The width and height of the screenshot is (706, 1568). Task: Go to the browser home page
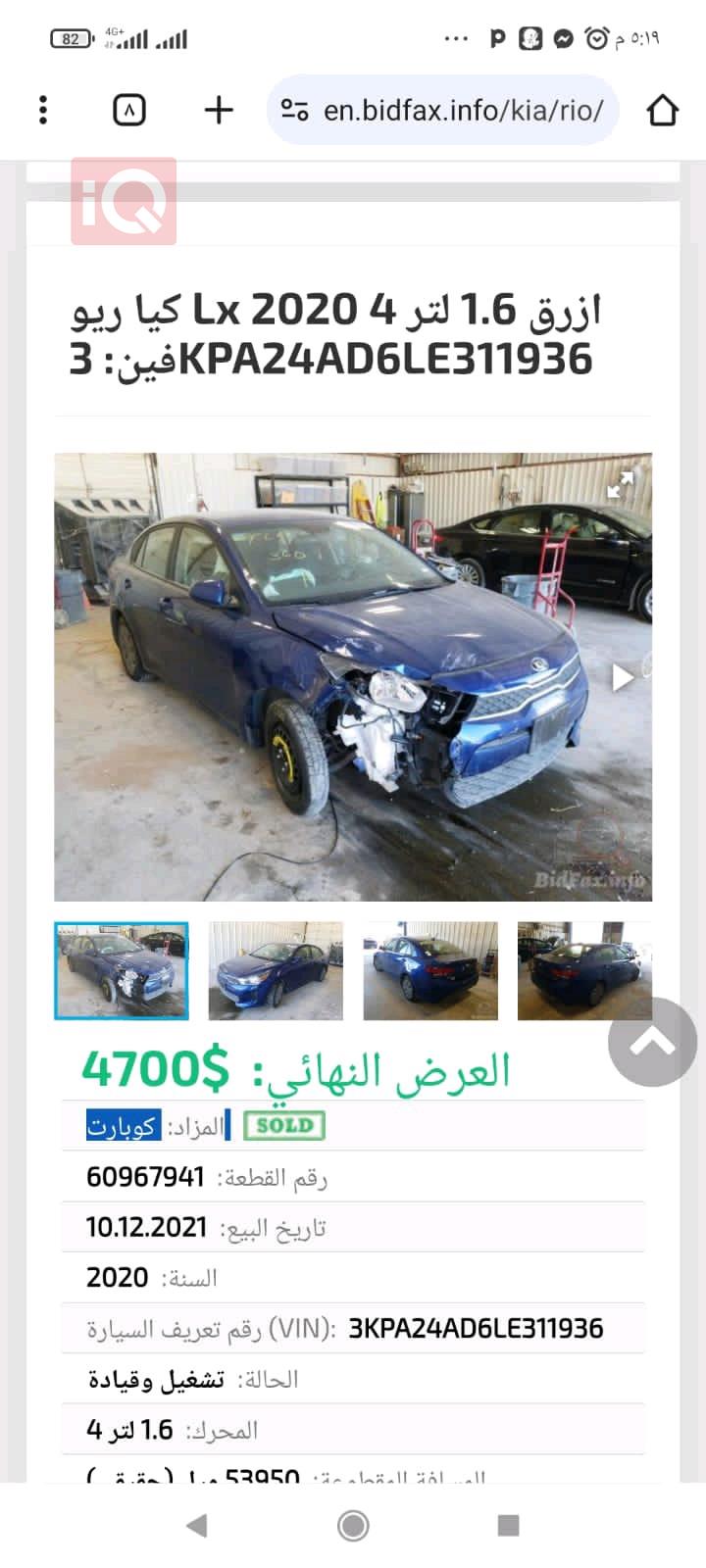(x=663, y=110)
